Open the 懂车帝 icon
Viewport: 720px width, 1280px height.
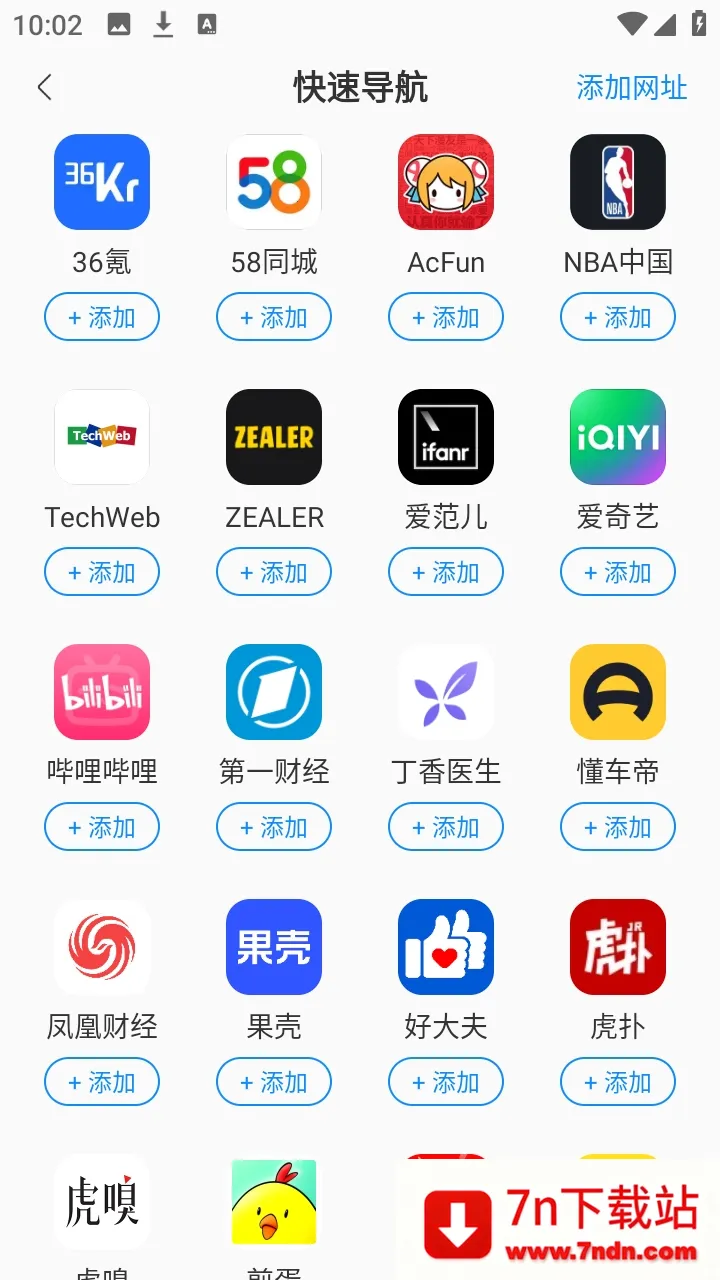(x=617, y=692)
